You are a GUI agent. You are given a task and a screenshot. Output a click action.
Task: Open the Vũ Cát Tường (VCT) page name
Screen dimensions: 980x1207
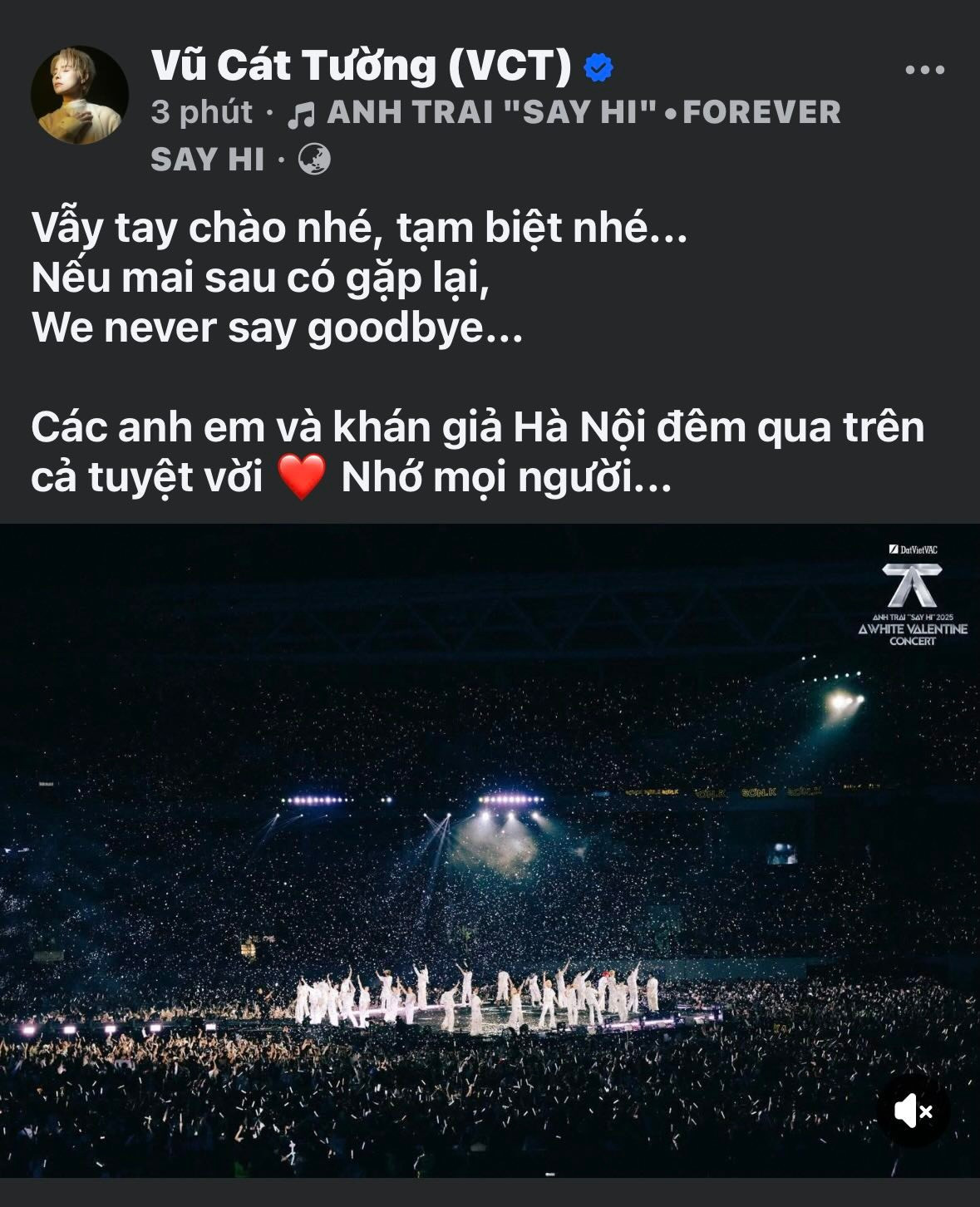pos(361,65)
